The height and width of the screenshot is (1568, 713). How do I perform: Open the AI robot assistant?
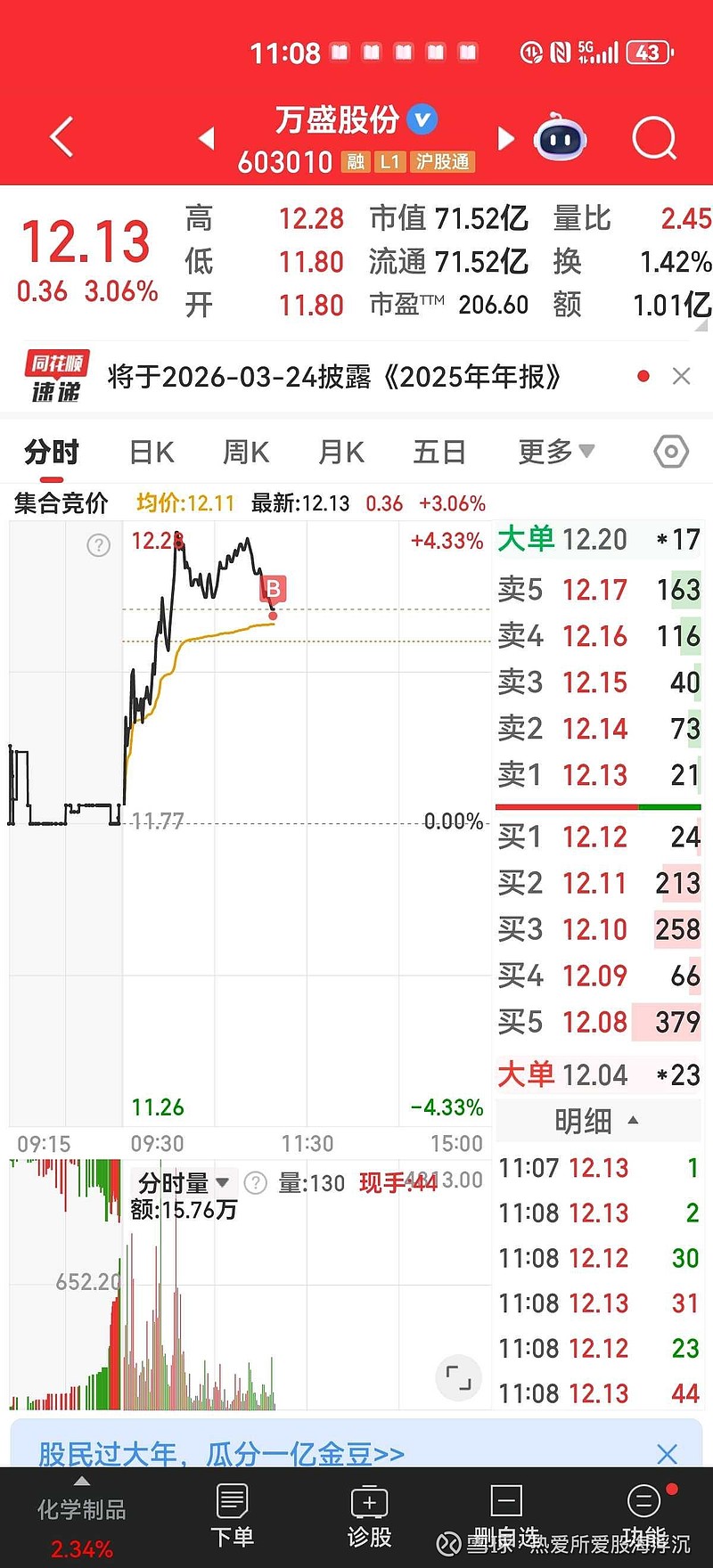[561, 138]
